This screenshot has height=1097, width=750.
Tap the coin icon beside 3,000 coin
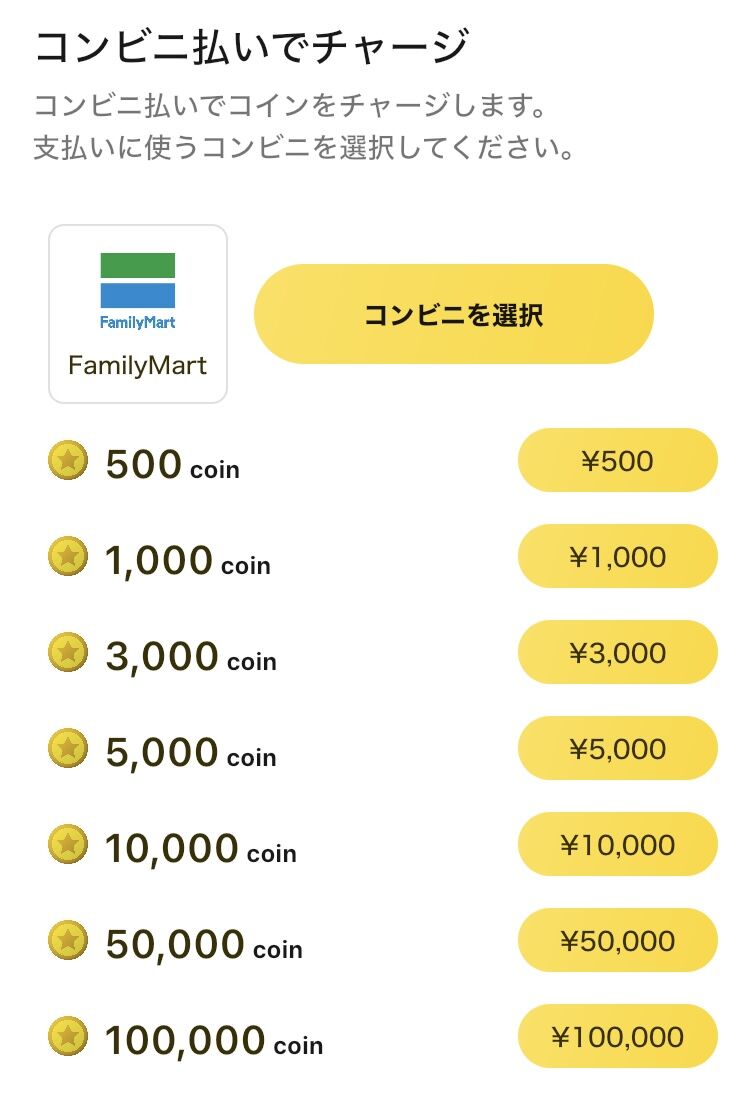click(x=67, y=654)
